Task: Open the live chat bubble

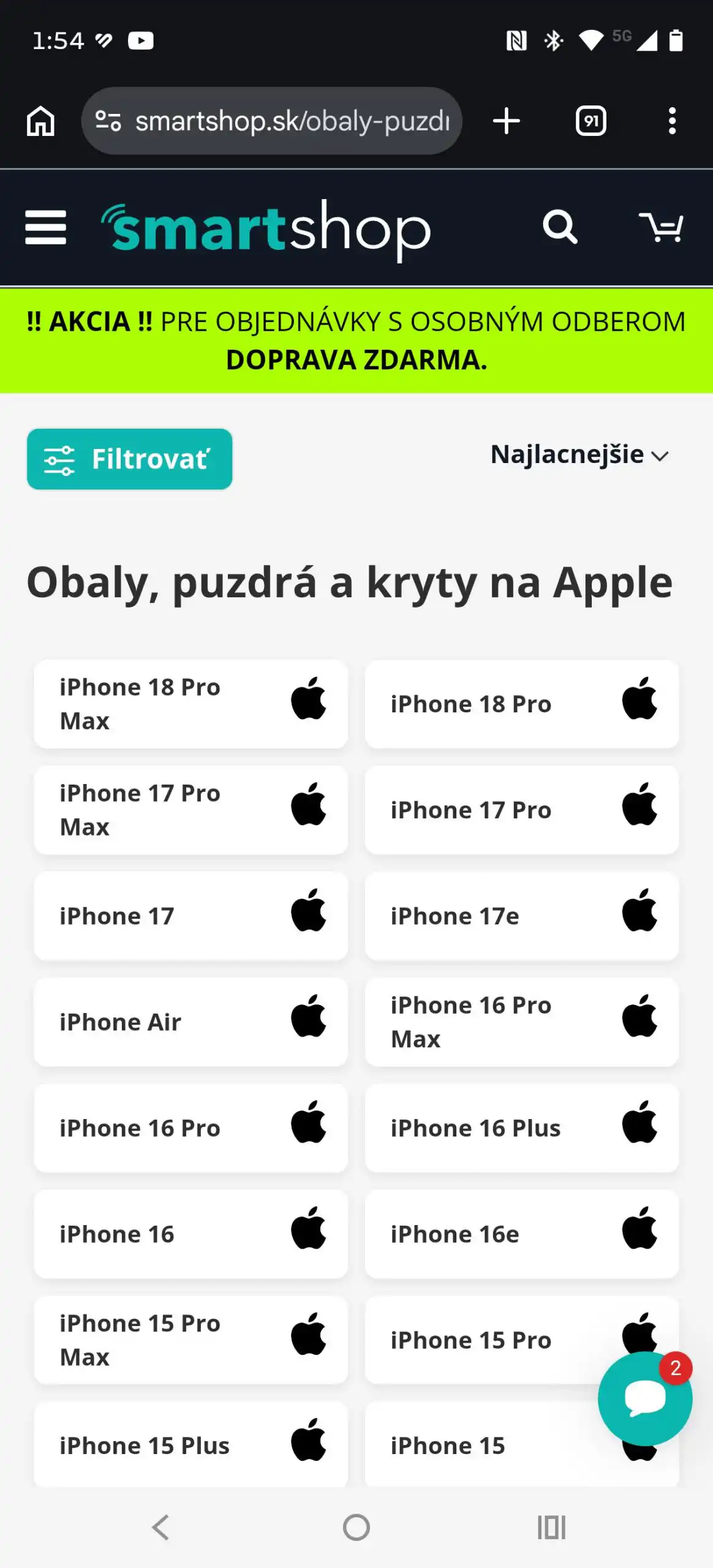Action: tap(645, 1399)
